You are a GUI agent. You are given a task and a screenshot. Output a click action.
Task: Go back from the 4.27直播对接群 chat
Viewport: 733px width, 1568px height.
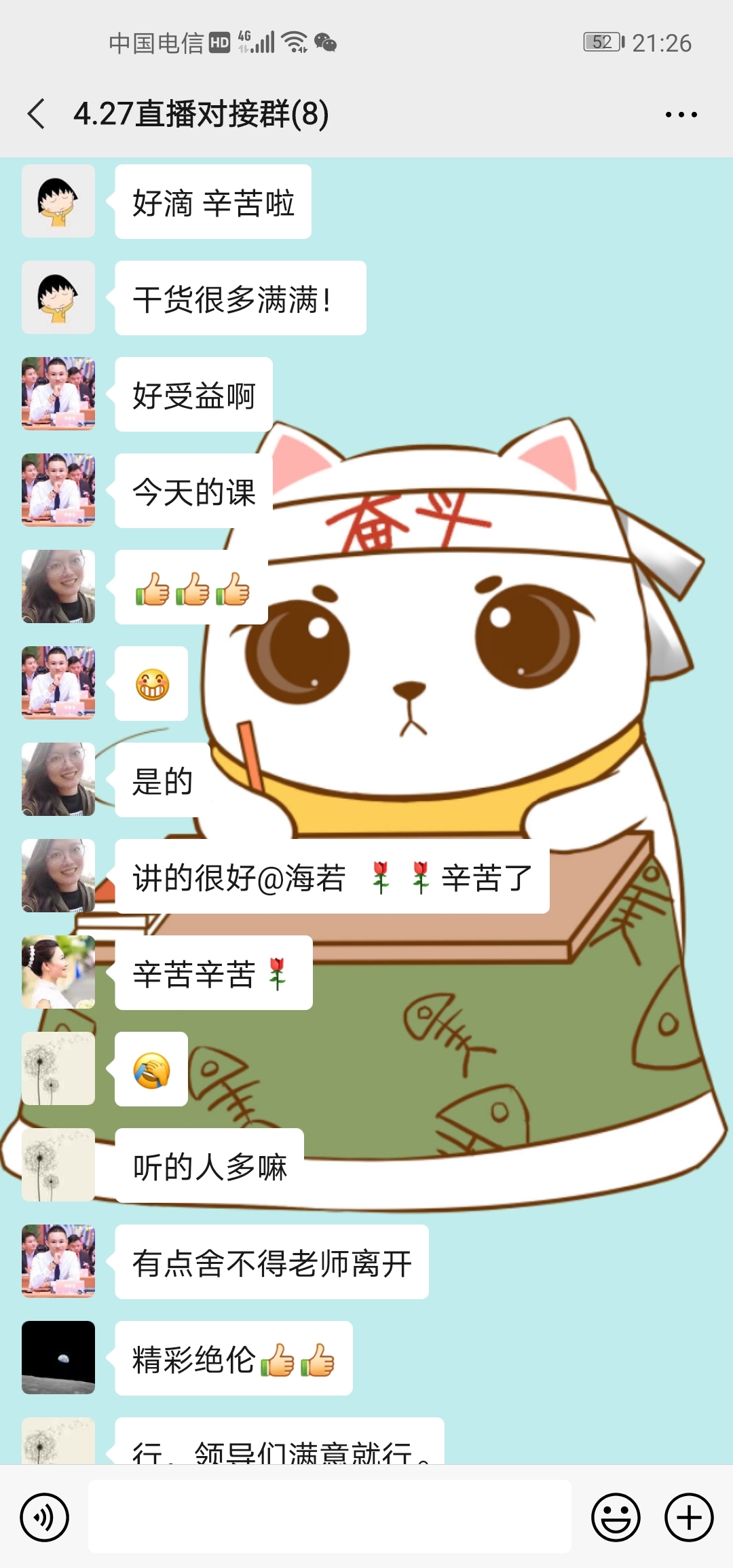37,113
